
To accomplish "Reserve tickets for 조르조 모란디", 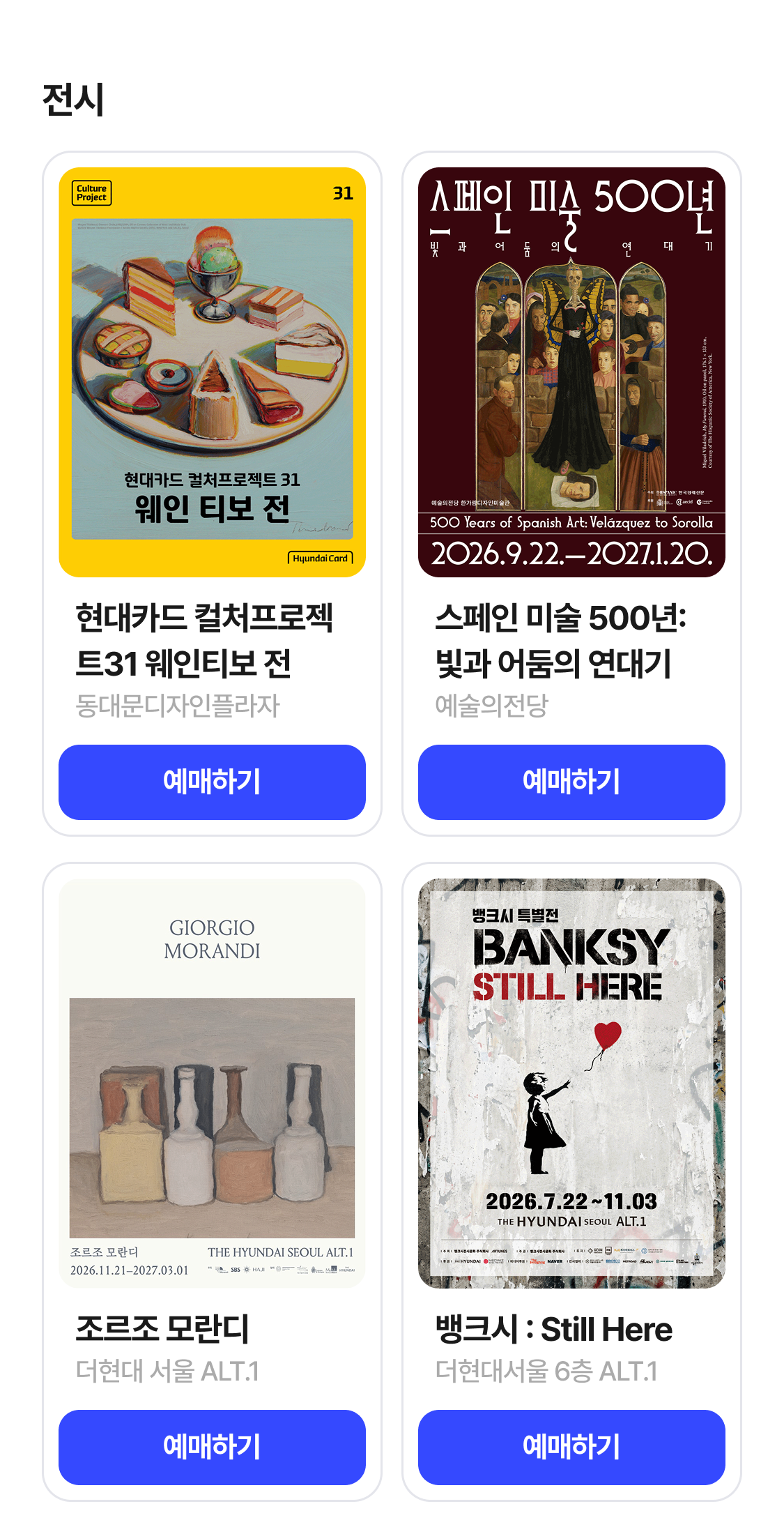I will [212, 1447].
